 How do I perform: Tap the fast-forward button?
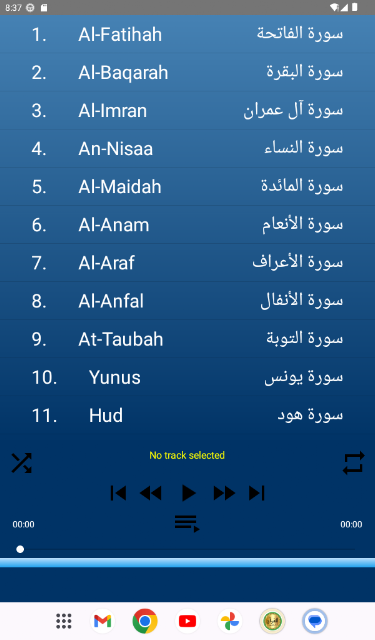[x=224, y=493]
